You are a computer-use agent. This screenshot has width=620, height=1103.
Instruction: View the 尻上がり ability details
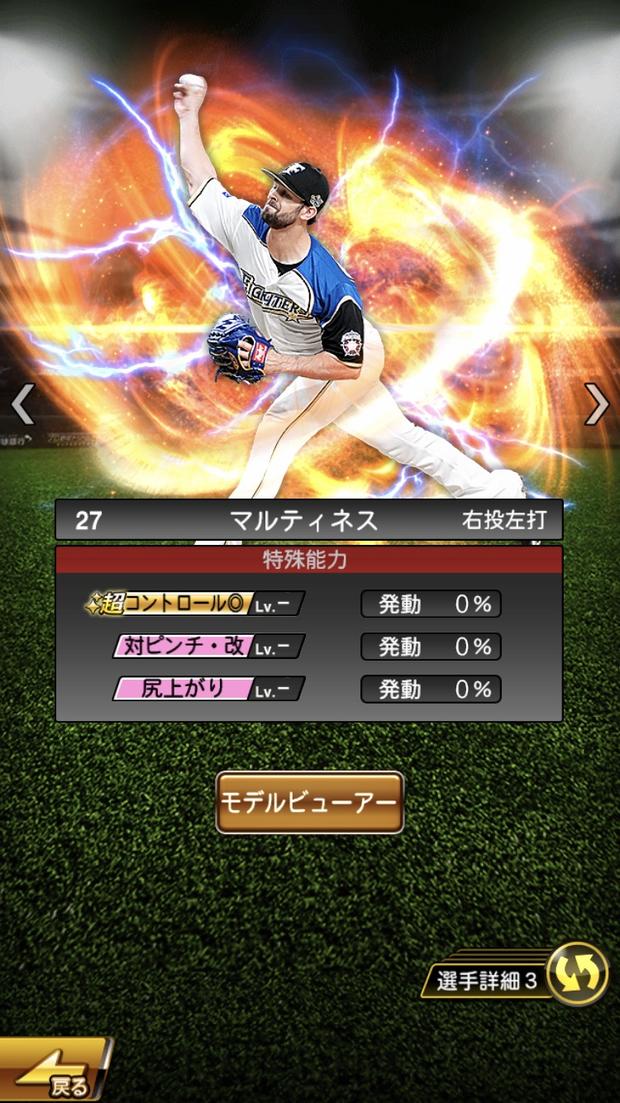pyautogui.click(x=207, y=689)
